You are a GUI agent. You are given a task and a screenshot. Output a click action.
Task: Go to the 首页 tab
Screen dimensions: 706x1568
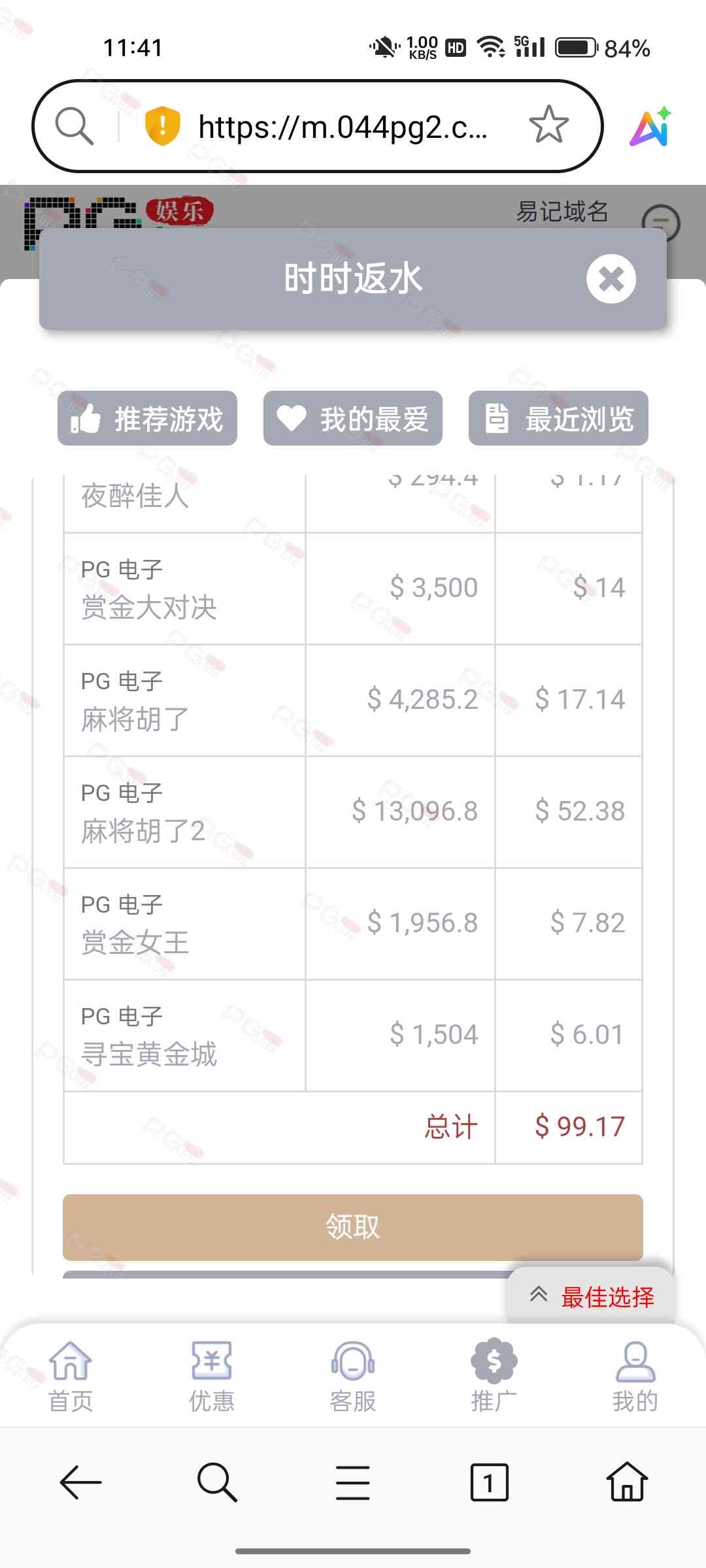coord(71,1375)
